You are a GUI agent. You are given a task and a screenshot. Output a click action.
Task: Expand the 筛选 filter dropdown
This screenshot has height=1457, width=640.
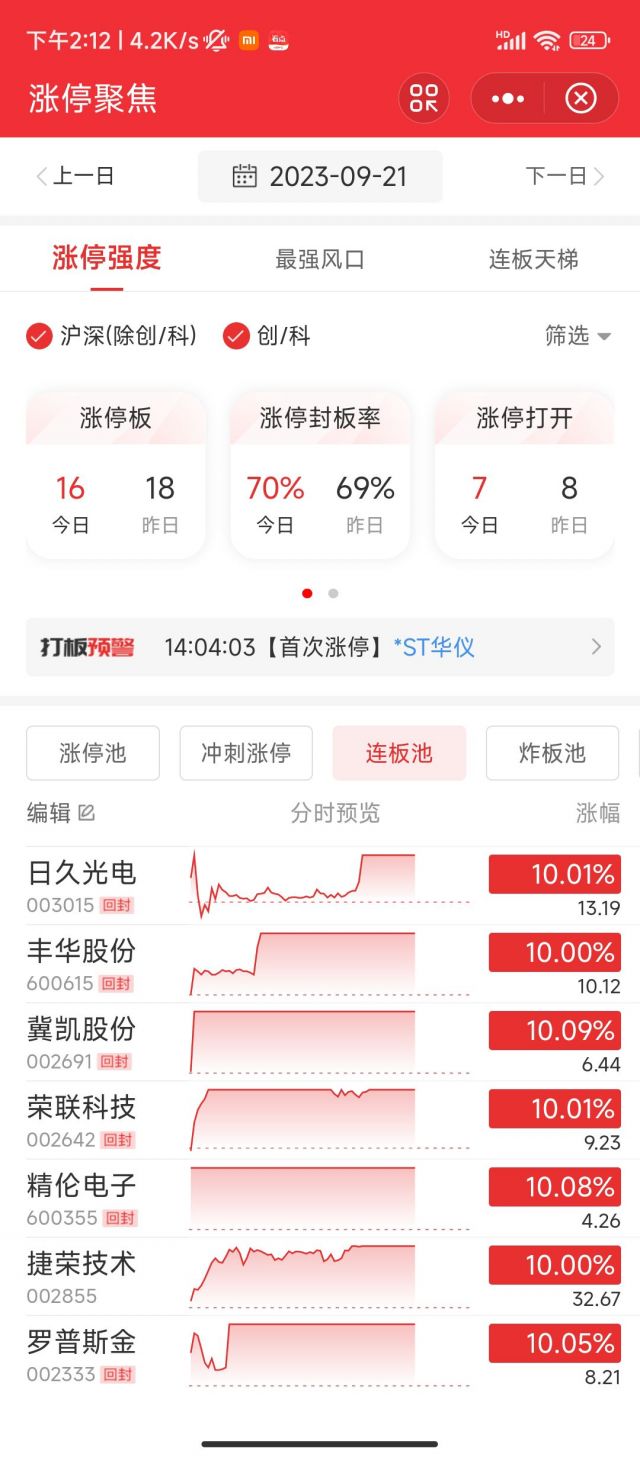click(x=578, y=336)
